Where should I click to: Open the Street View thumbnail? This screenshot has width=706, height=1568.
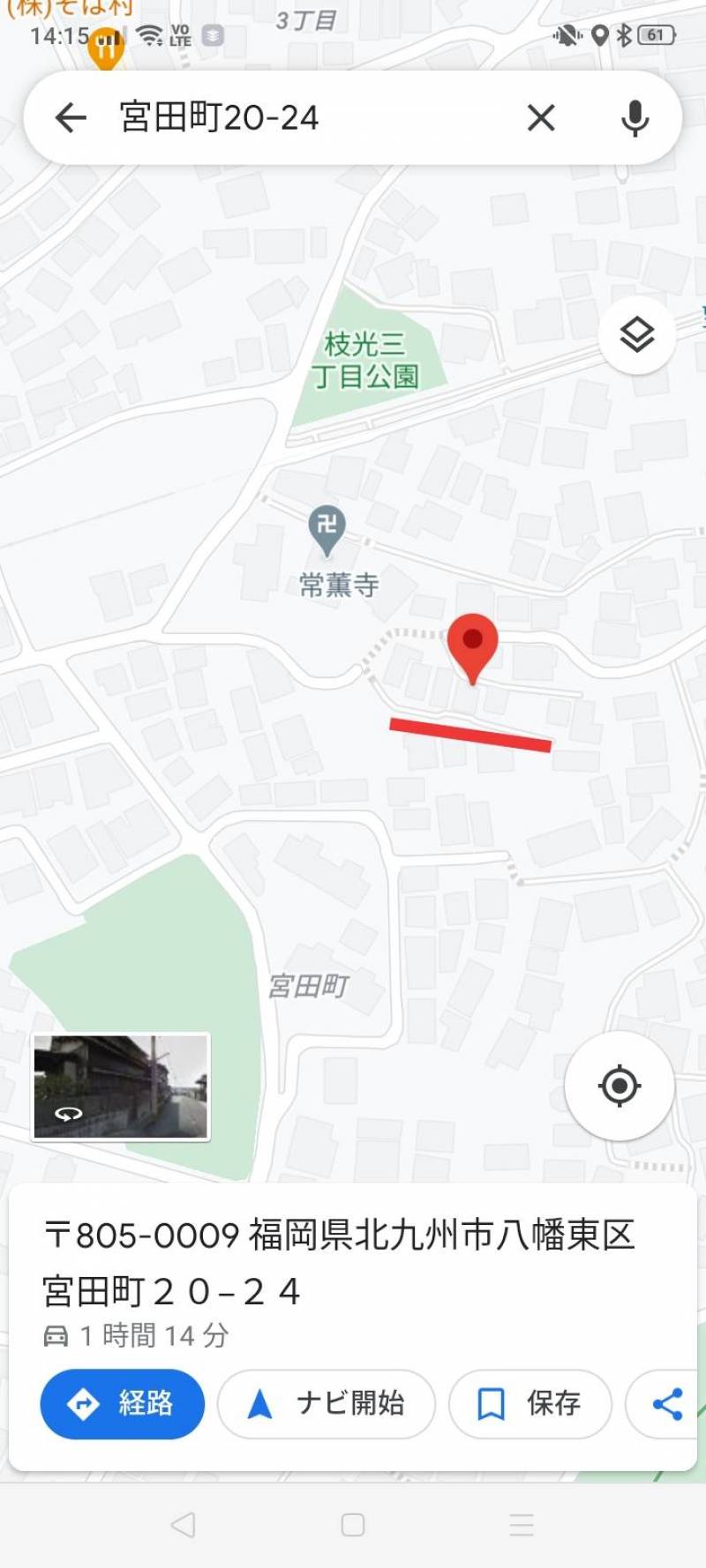coord(121,1087)
